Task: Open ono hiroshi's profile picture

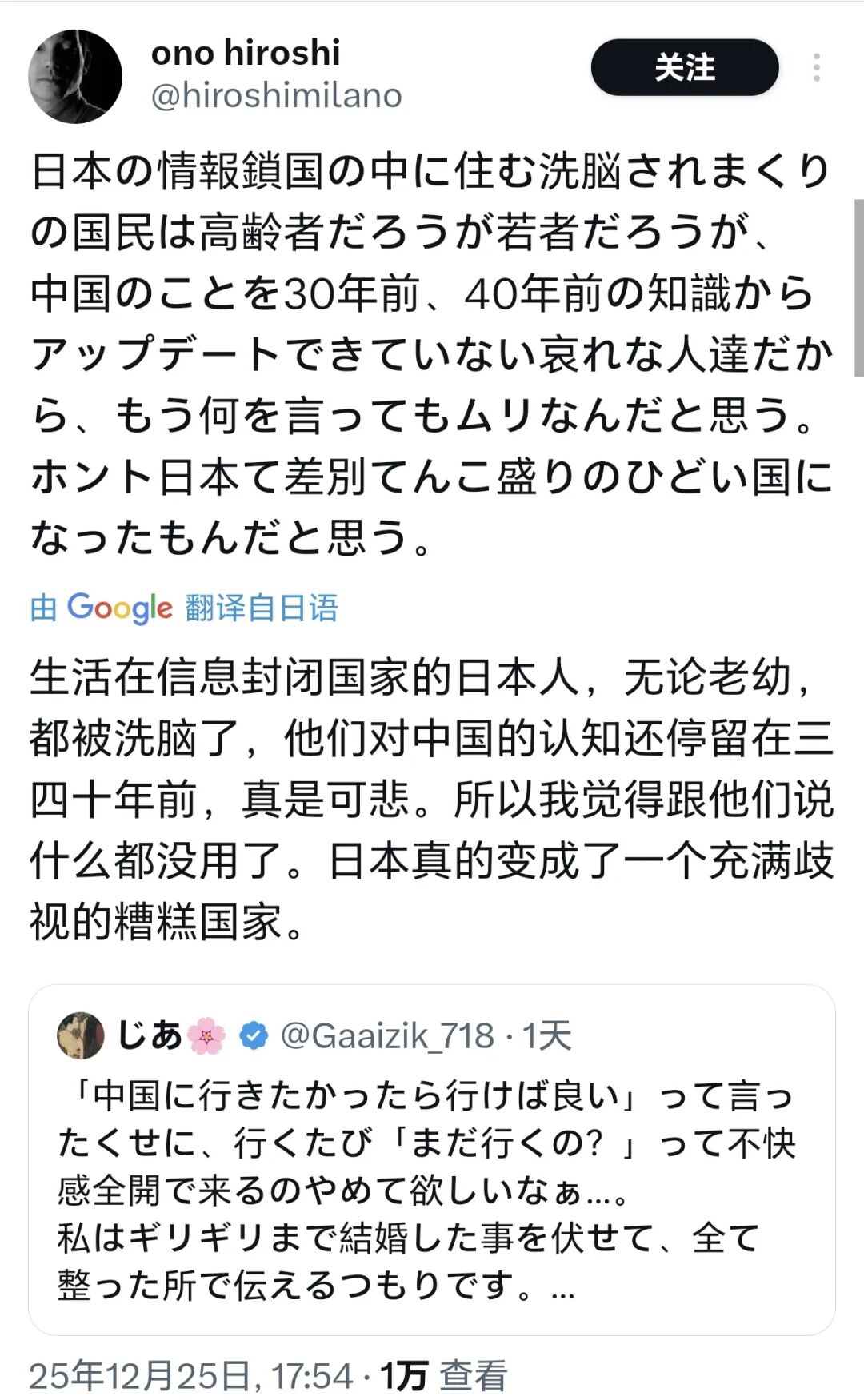Action: pyautogui.click(x=75, y=77)
